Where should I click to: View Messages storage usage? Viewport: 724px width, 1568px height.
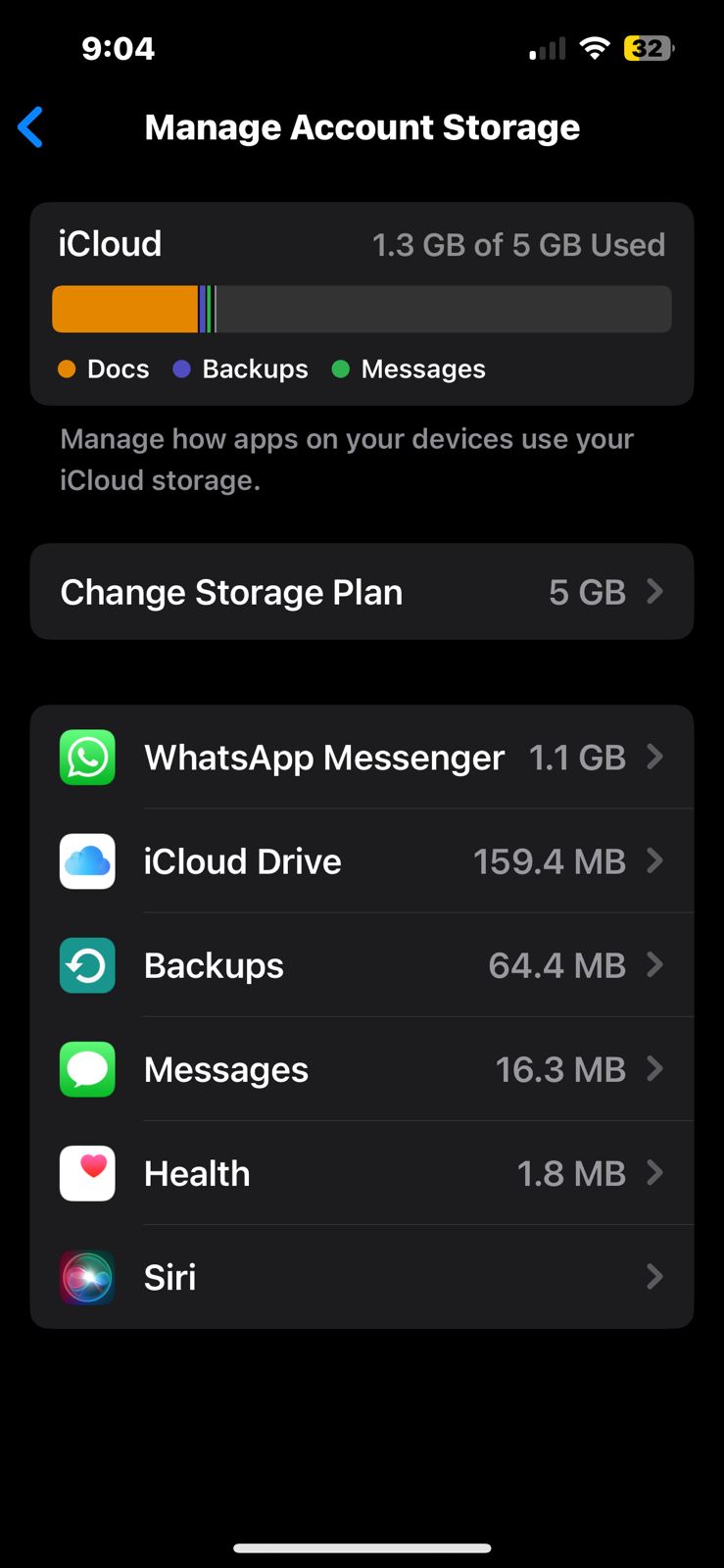tap(362, 1069)
